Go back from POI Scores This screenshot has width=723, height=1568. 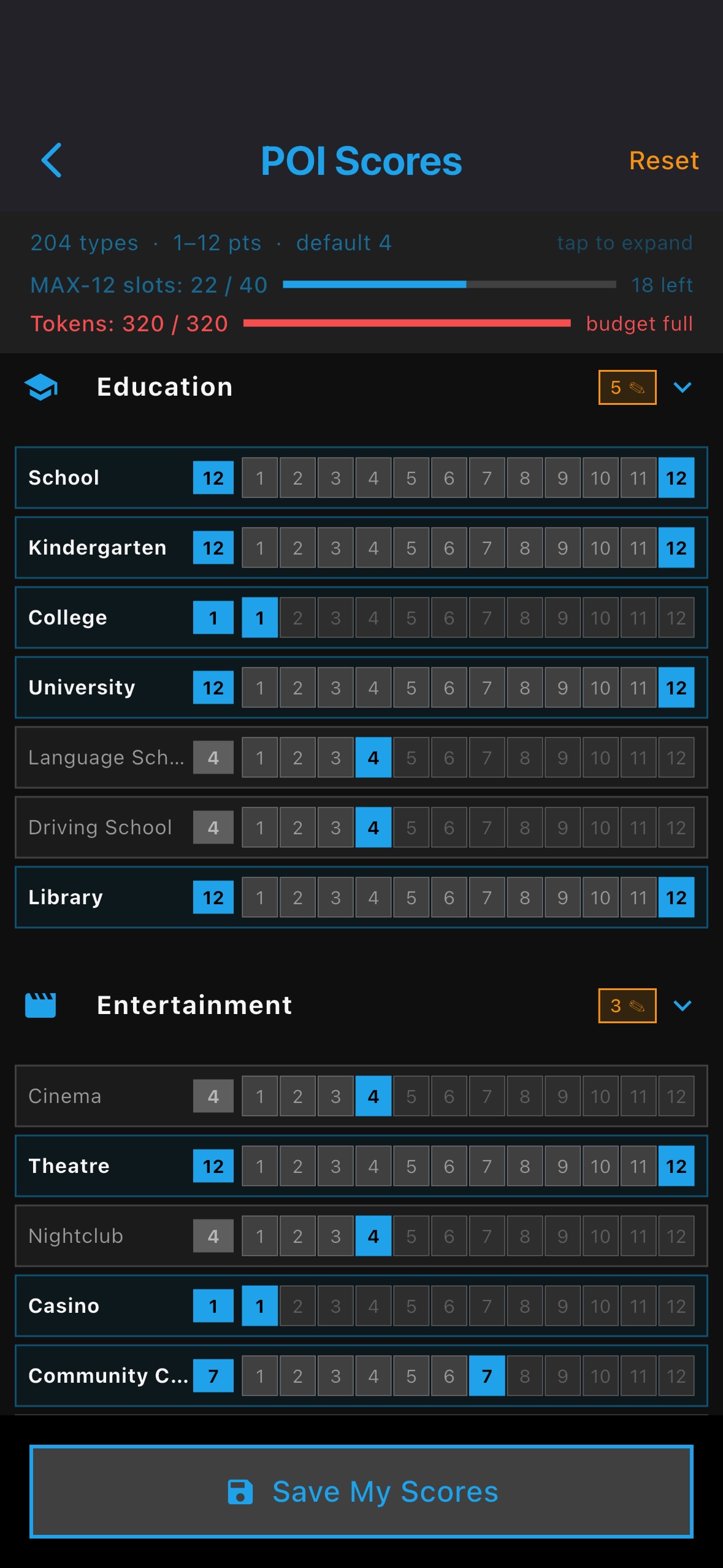pos(52,161)
